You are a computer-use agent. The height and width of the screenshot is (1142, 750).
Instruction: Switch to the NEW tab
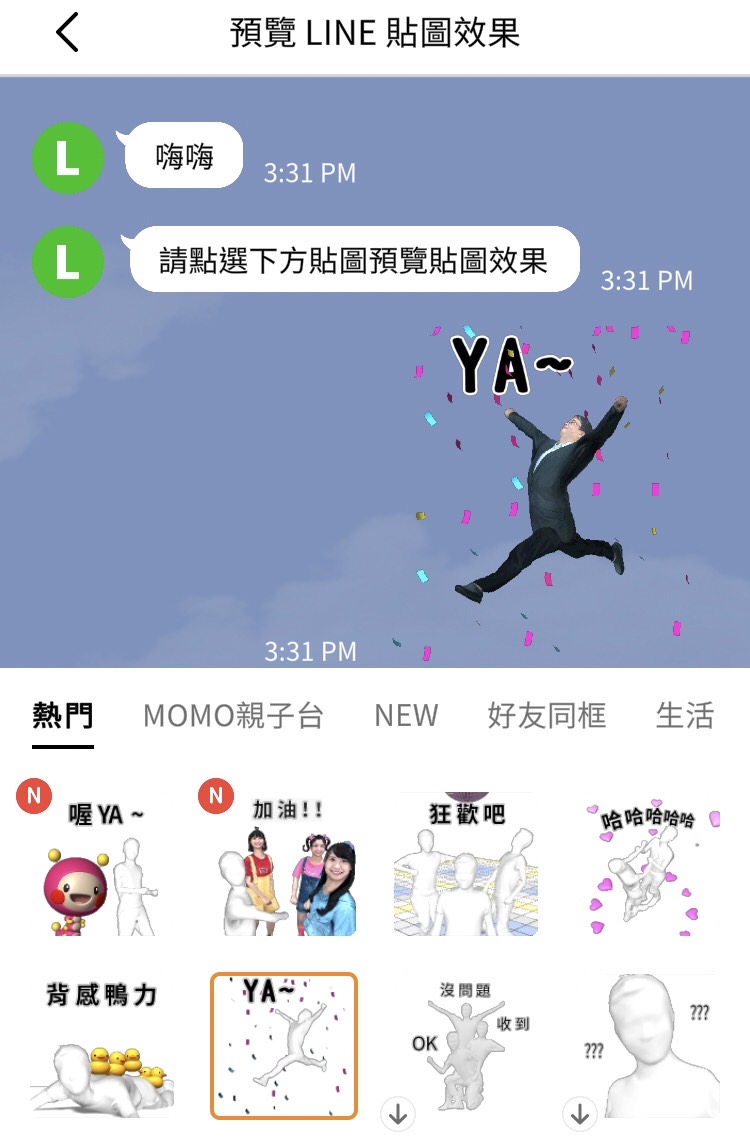(x=406, y=716)
